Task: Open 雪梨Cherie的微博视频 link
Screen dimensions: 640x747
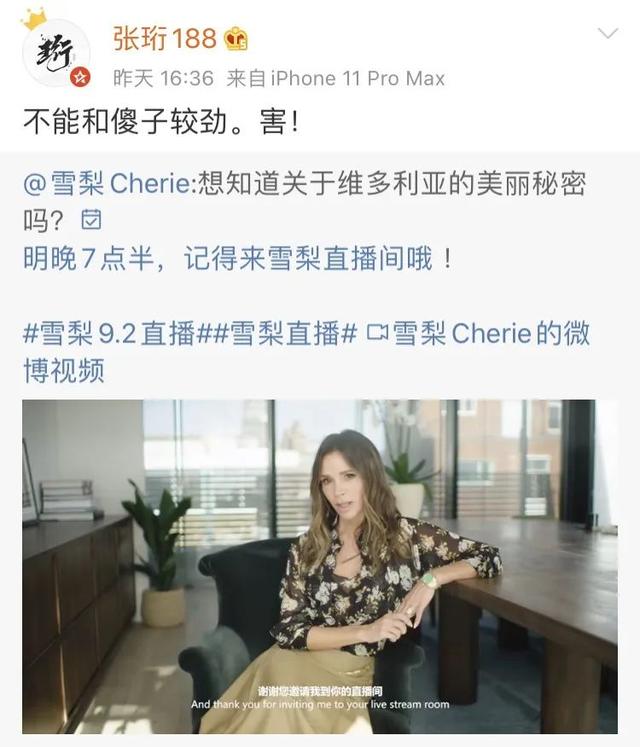Action: tap(478, 333)
